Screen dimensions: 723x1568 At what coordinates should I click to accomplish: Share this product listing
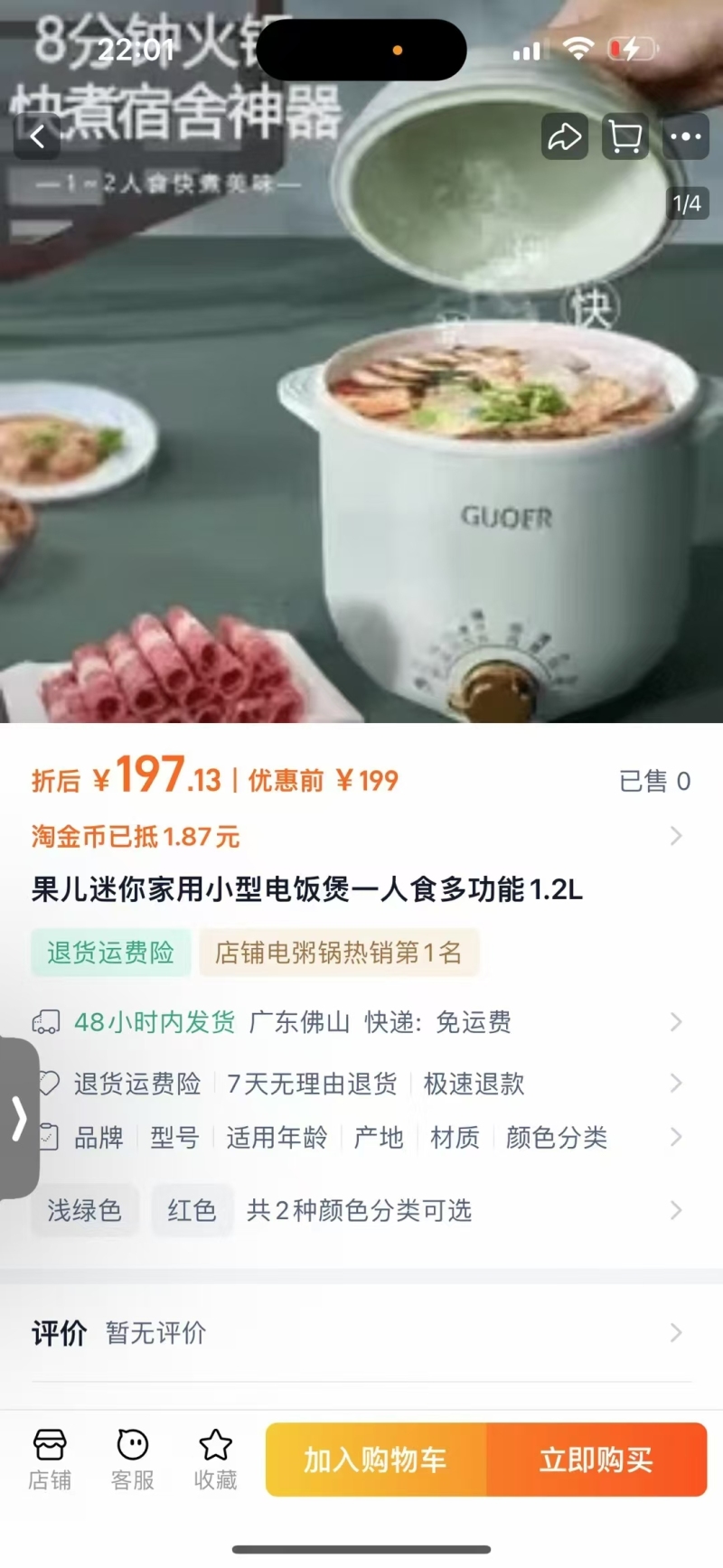(x=565, y=136)
